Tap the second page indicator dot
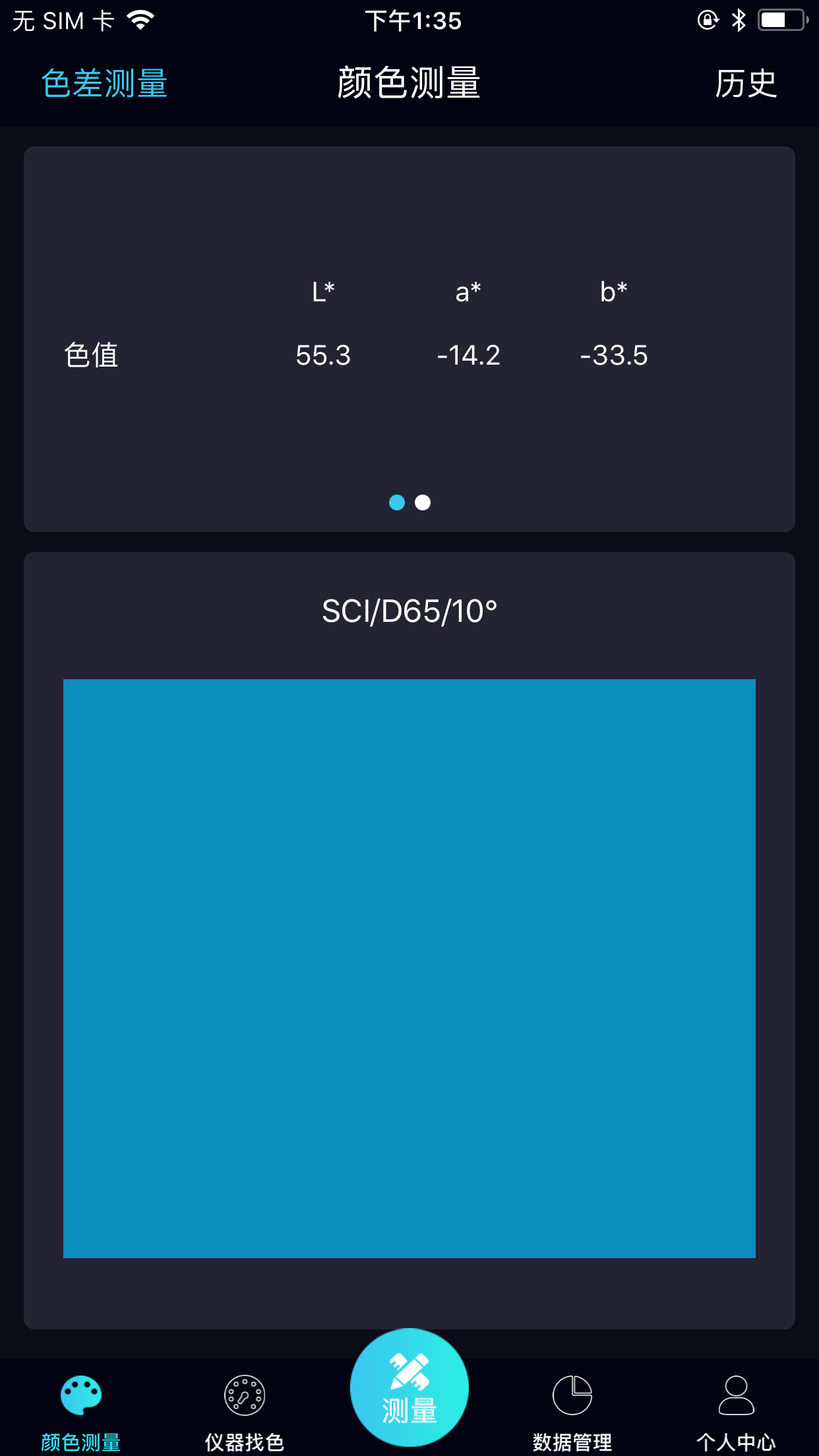This screenshot has height=1456, width=819. pyautogui.click(x=423, y=502)
